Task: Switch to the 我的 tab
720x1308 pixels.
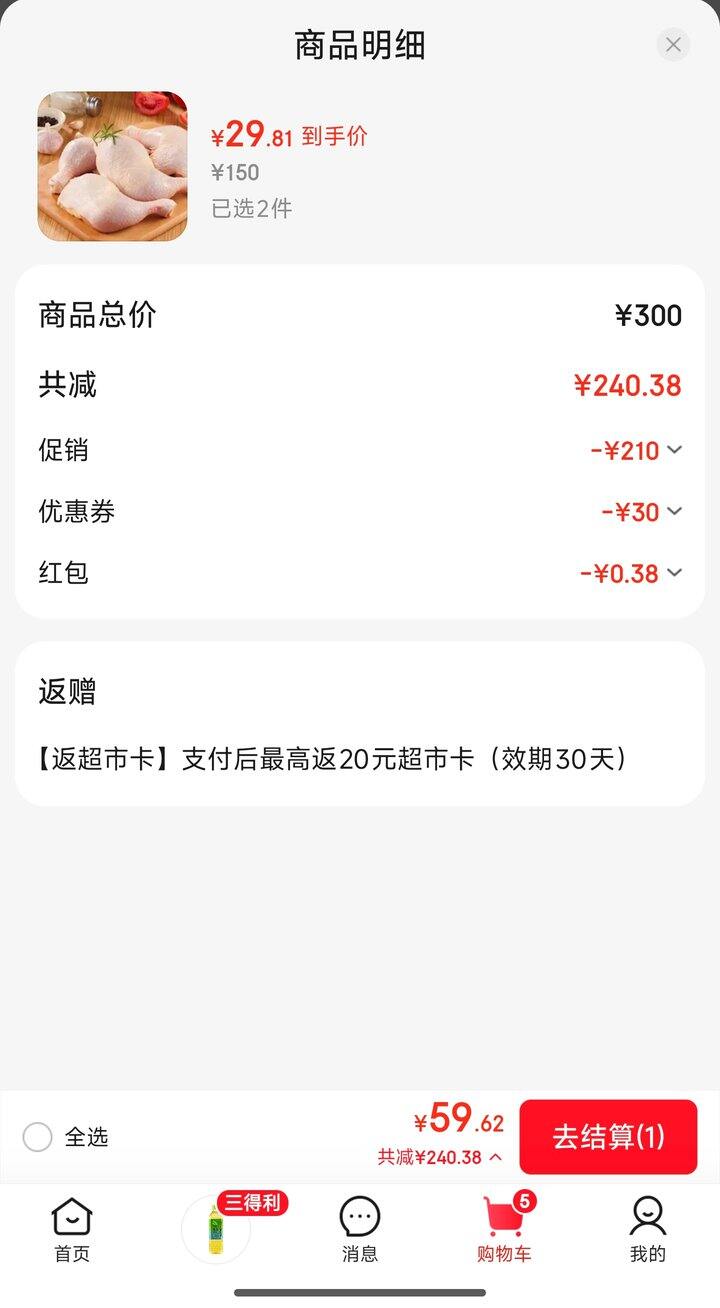Action: click(648, 1229)
